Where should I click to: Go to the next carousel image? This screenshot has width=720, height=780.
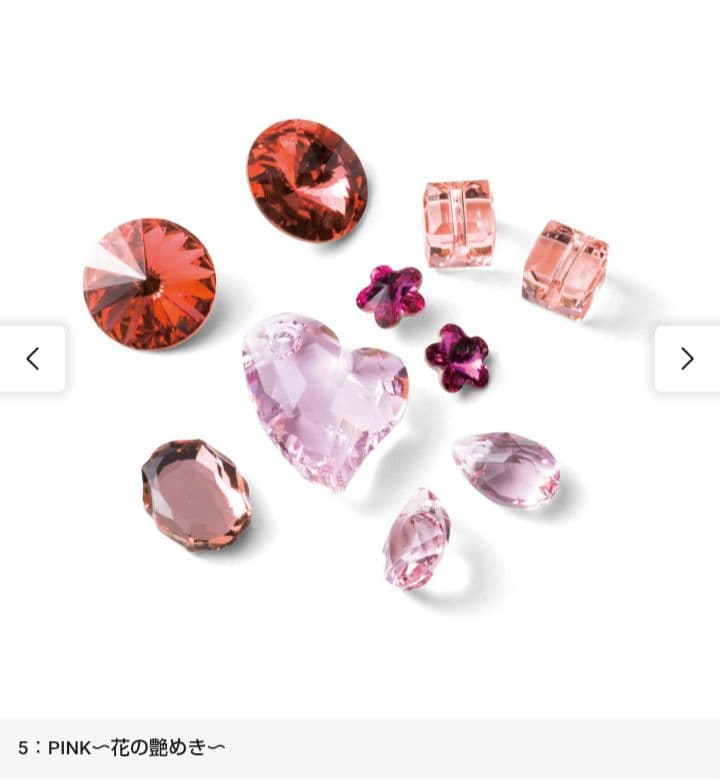tap(687, 358)
